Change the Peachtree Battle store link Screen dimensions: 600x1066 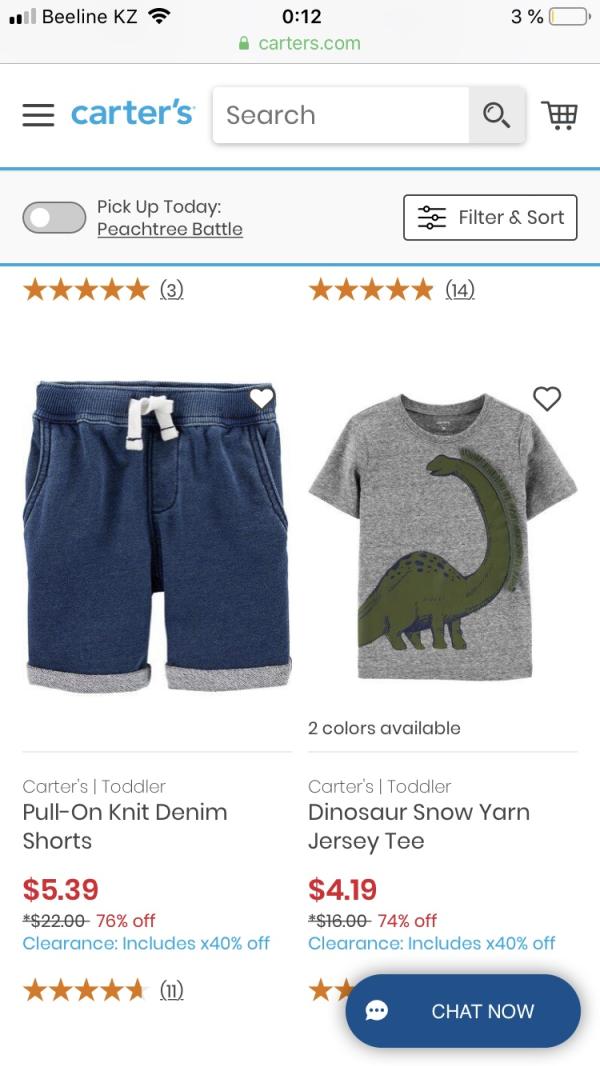(x=169, y=229)
